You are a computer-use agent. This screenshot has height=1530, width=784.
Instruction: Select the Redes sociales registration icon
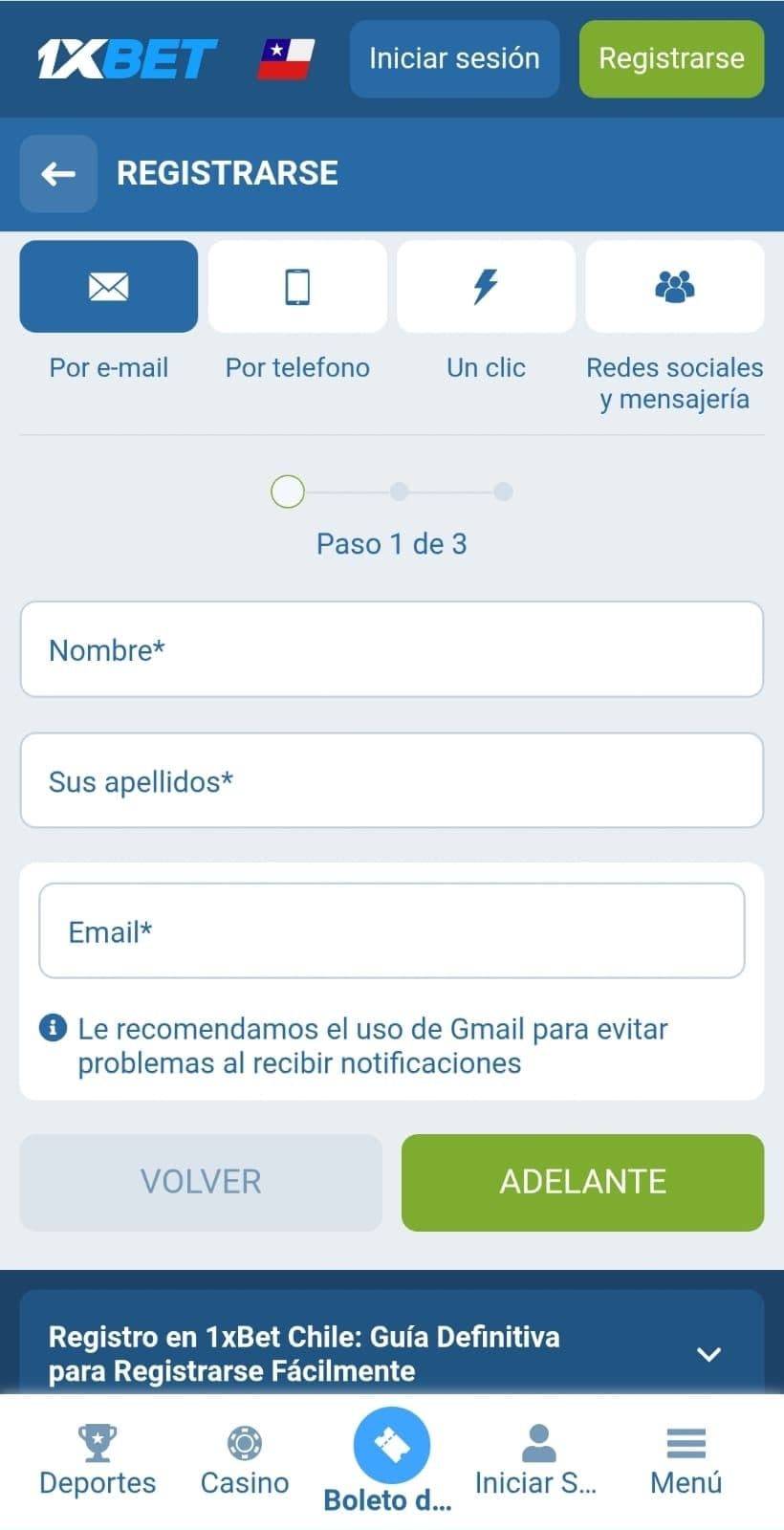coord(675,285)
